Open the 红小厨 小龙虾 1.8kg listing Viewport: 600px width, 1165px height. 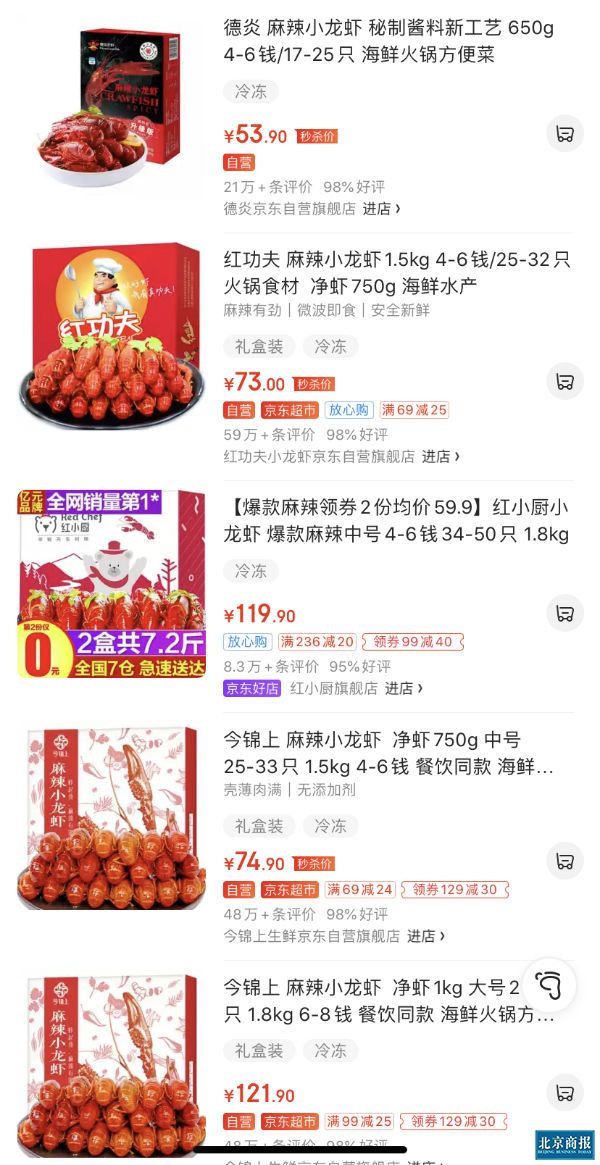pyautogui.click(x=397, y=521)
